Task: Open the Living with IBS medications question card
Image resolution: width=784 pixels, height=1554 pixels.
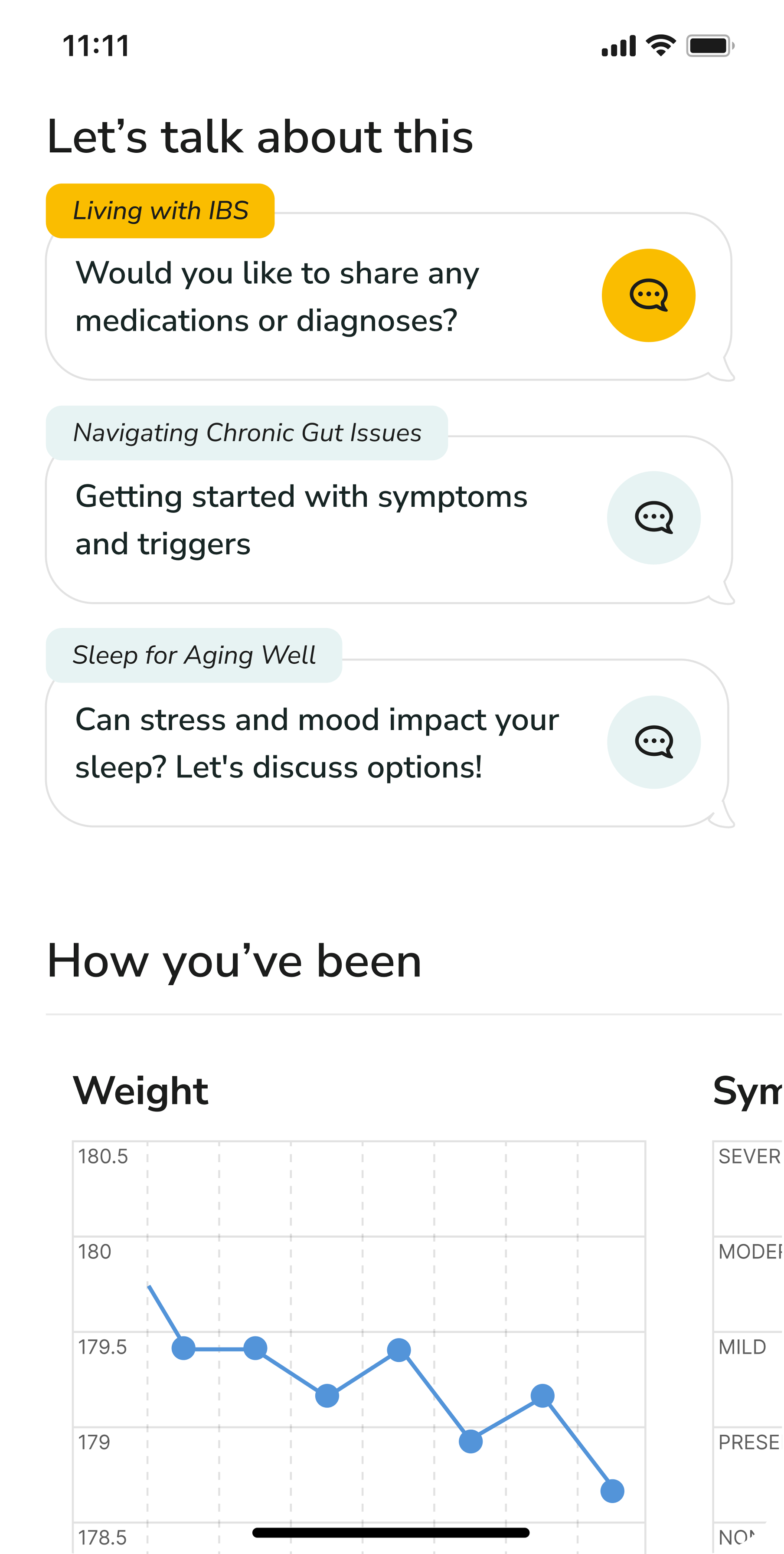Action: (389, 296)
